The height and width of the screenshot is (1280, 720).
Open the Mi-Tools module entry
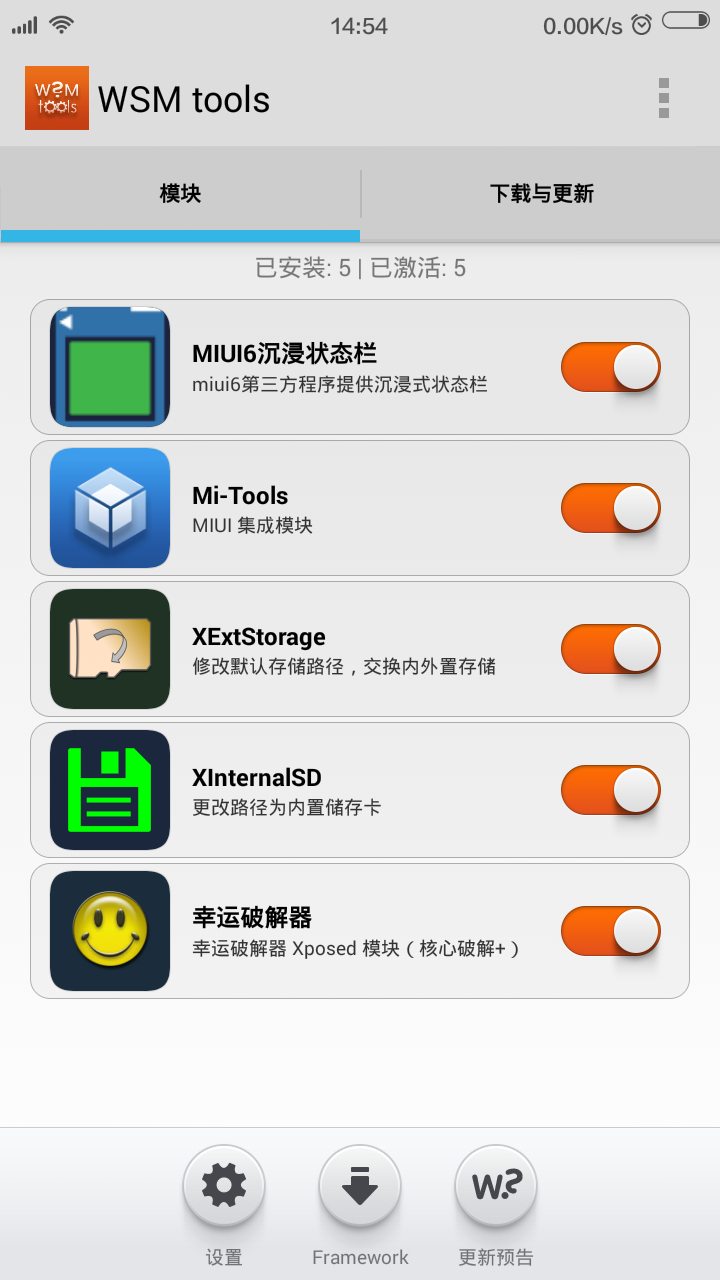pos(360,508)
